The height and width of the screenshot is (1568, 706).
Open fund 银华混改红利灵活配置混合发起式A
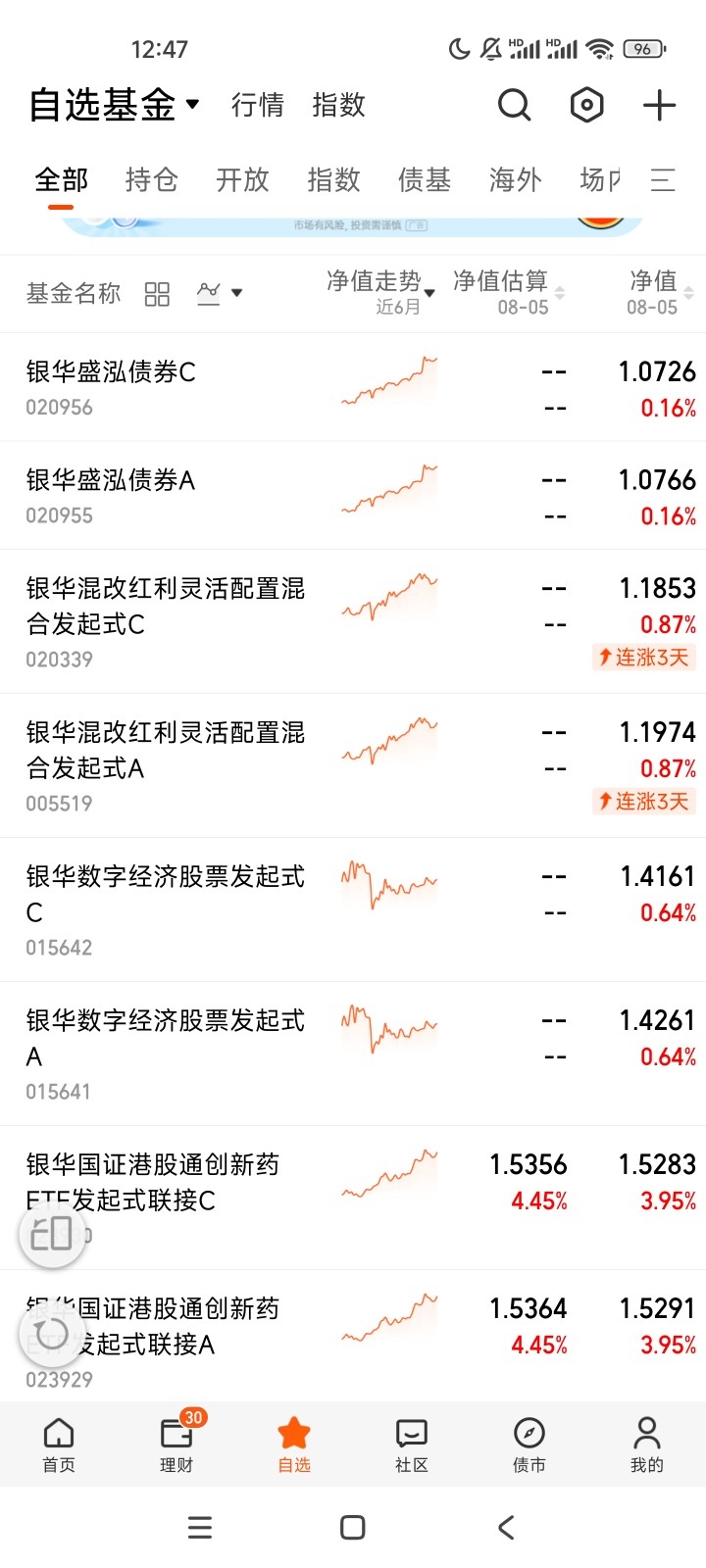(x=353, y=765)
